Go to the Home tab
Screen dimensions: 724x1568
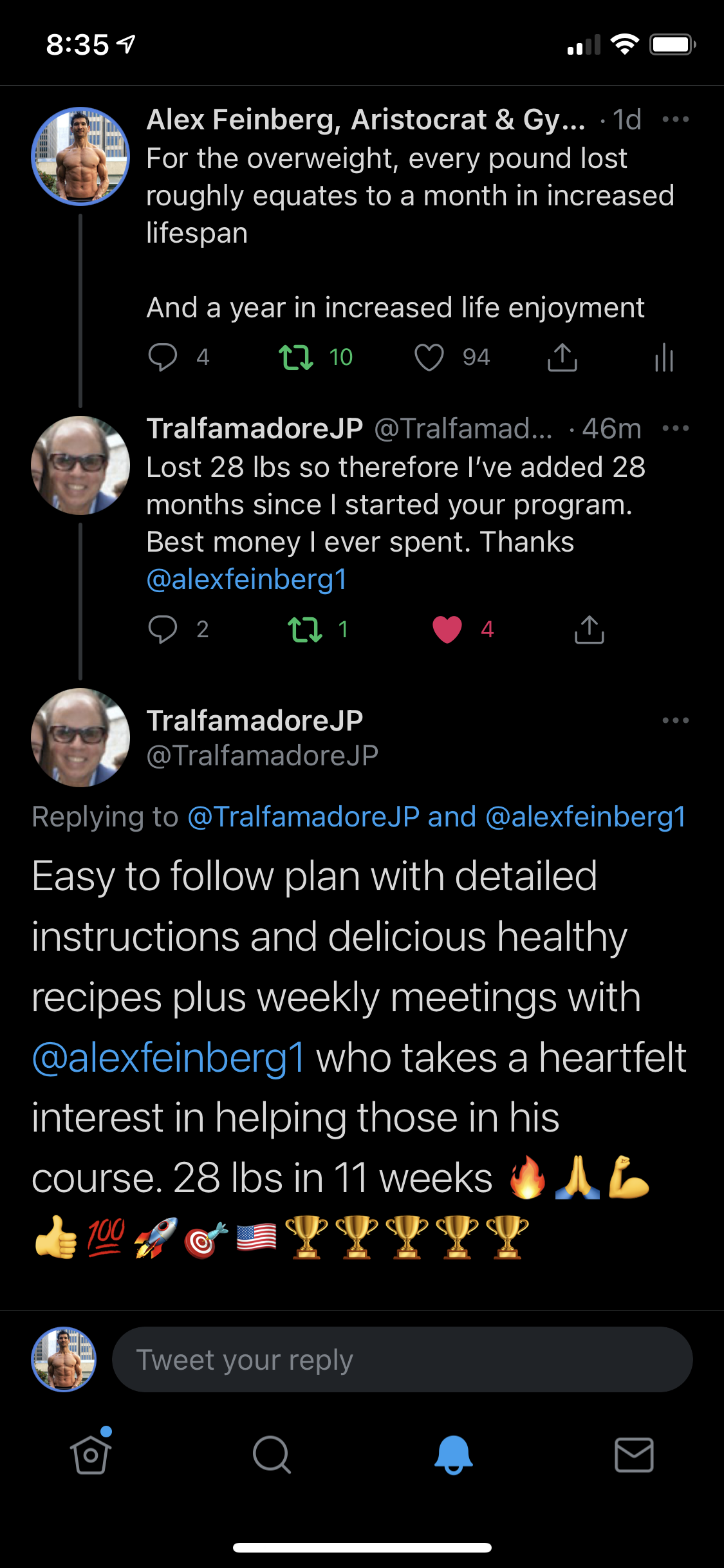[91, 1455]
